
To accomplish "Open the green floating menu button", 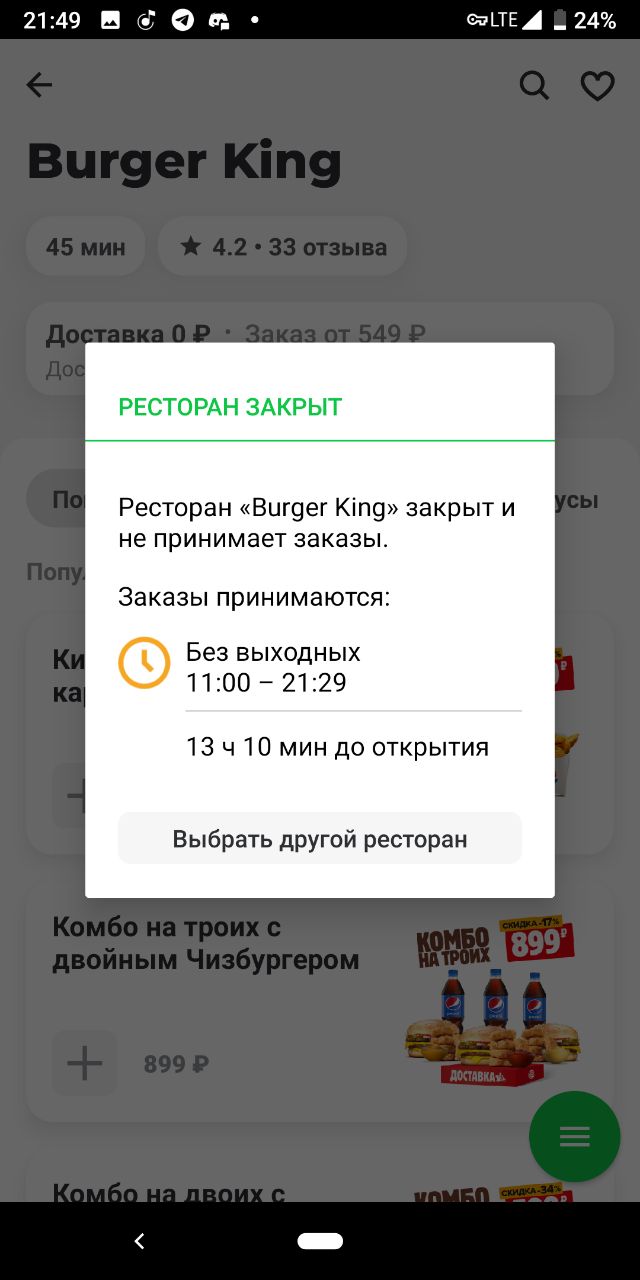I will point(574,1137).
